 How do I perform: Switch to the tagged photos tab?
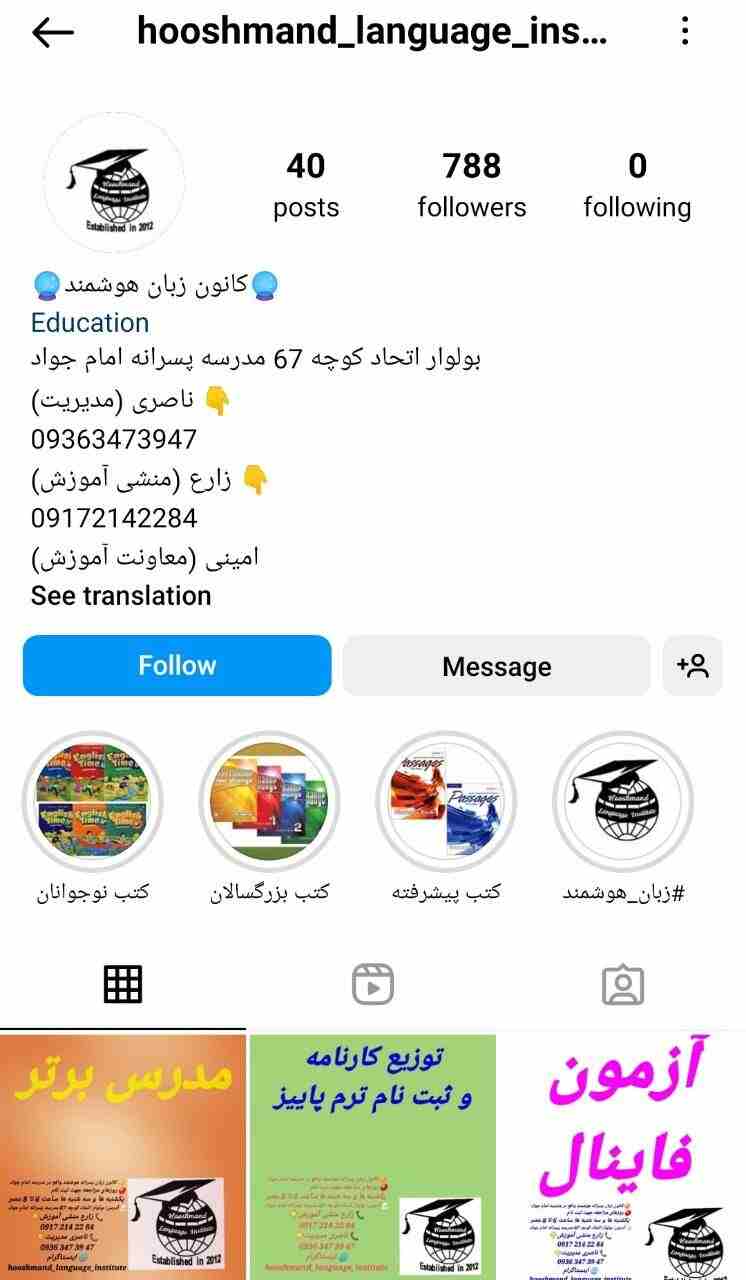623,985
